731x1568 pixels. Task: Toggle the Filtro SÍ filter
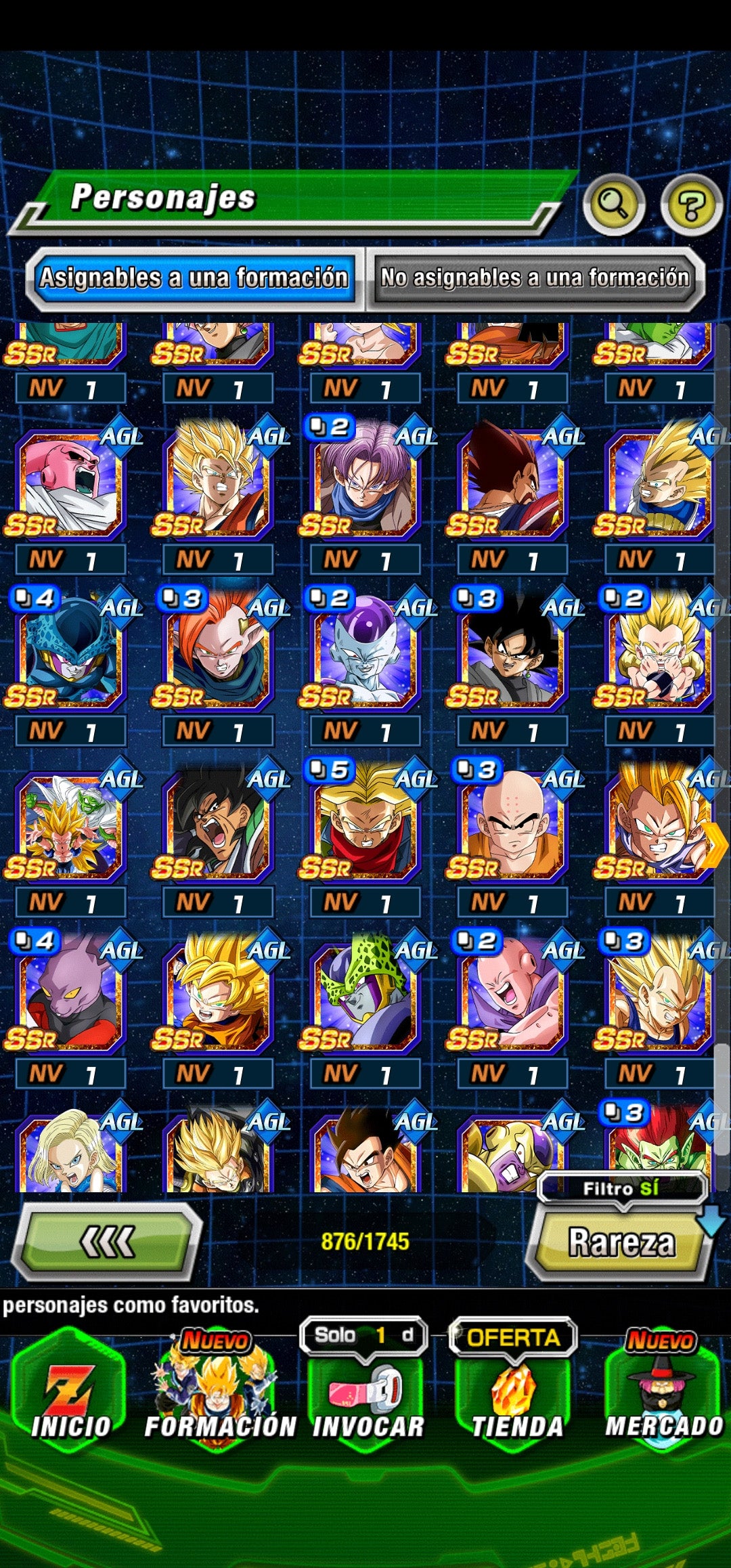pos(621,1188)
